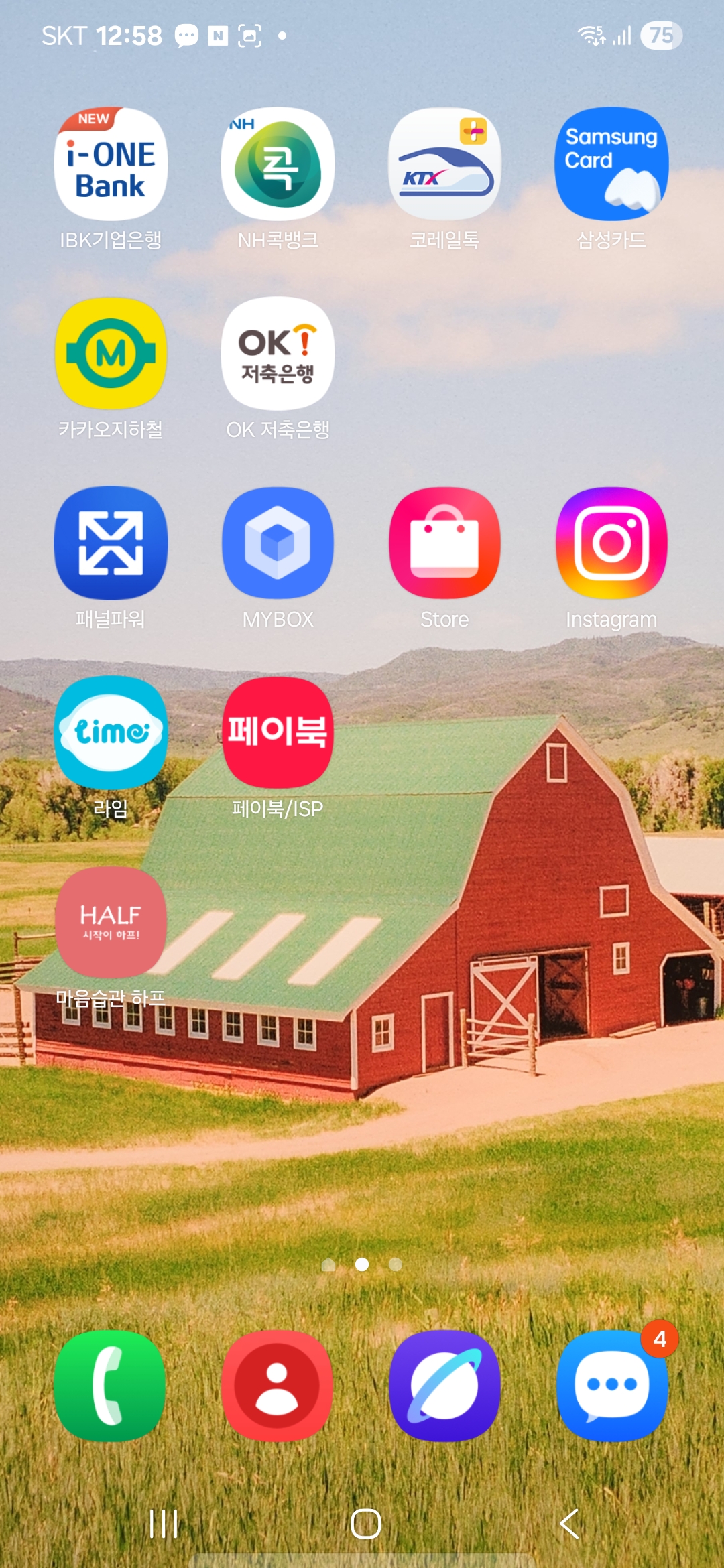Image resolution: width=724 pixels, height=1568 pixels.
Task: Open the Store app
Action: point(444,543)
